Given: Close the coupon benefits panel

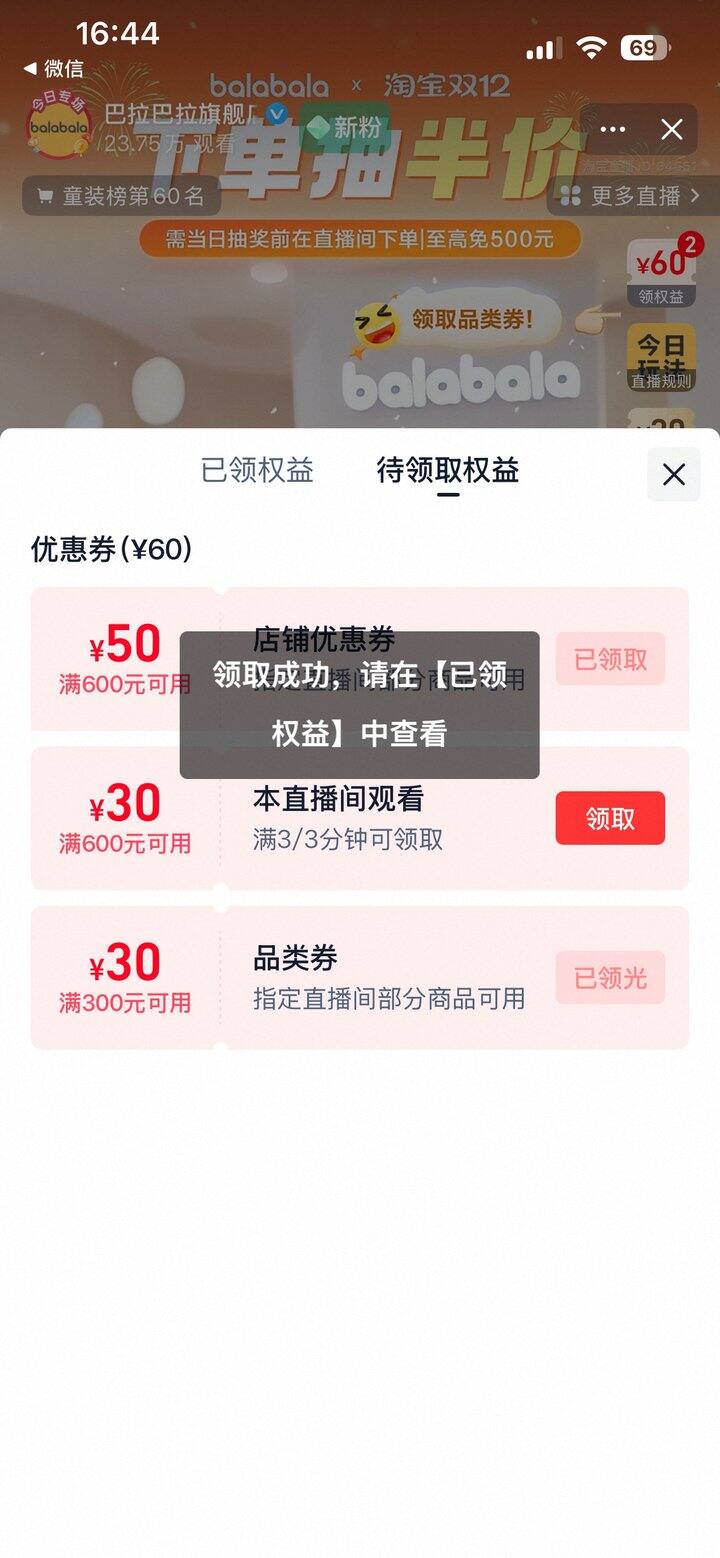Looking at the screenshot, I should [x=673, y=474].
